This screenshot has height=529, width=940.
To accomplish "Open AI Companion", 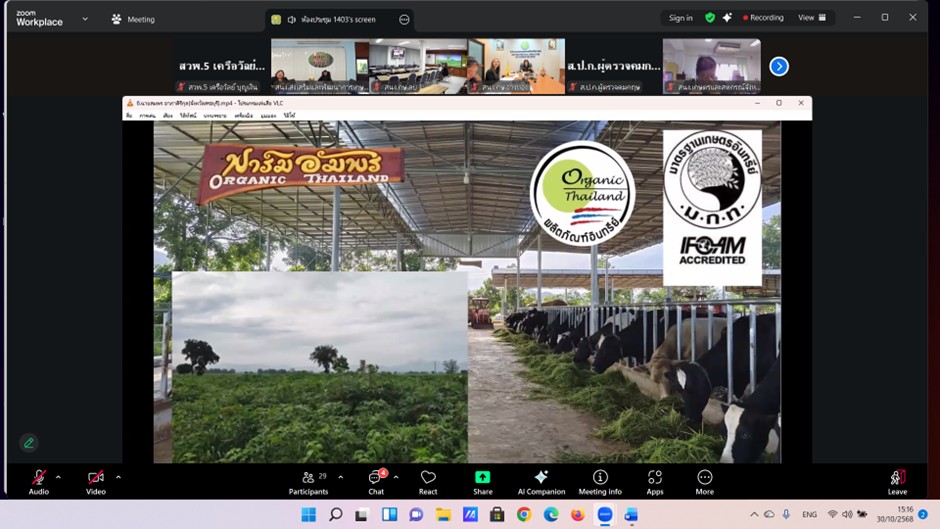I will click(x=541, y=481).
